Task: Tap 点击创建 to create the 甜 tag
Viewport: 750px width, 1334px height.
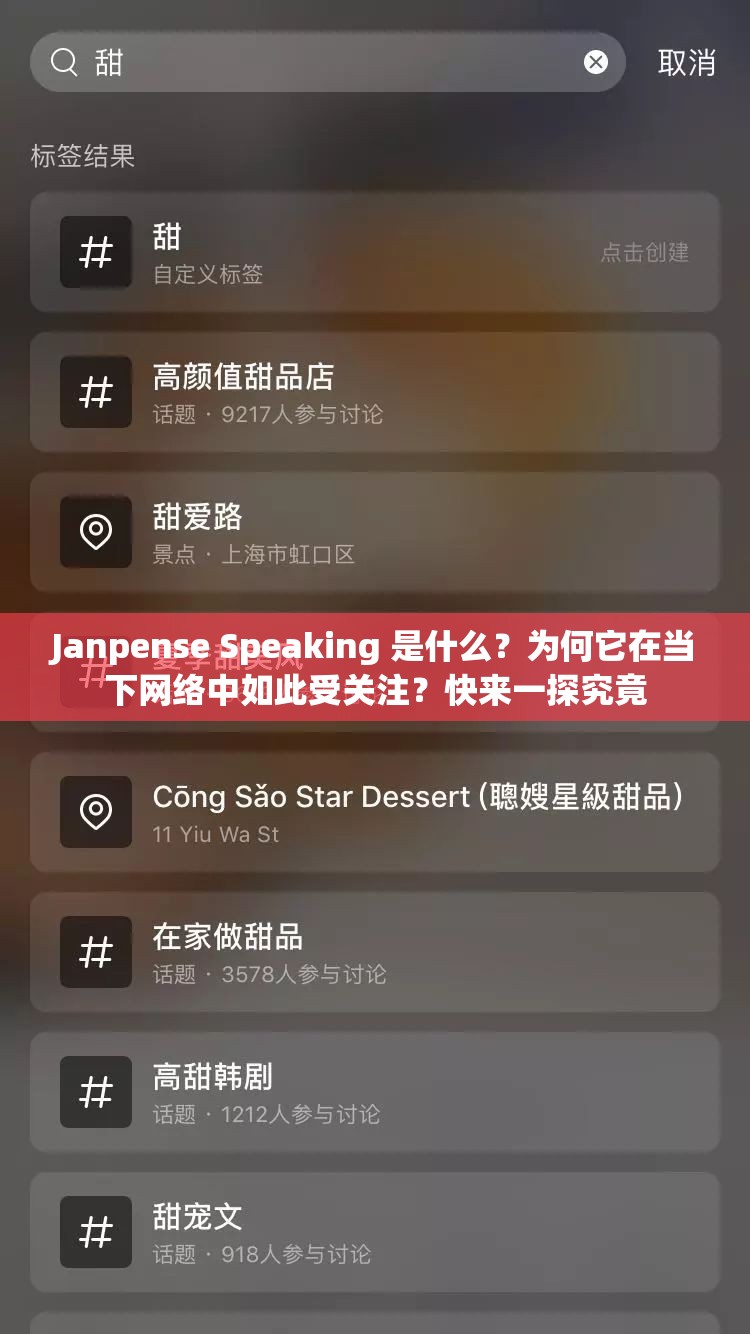Action: click(644, 253)
